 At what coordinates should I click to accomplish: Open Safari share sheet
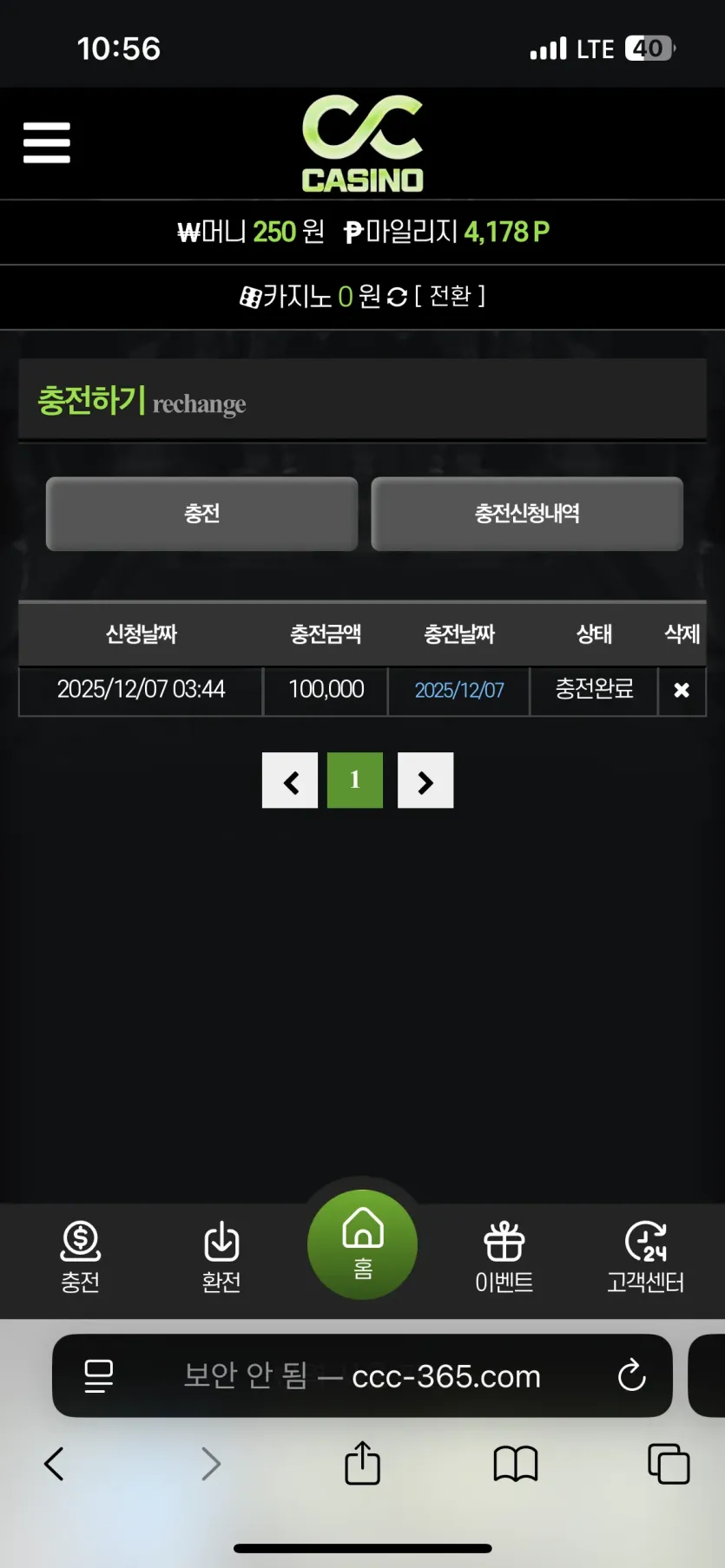coord(362,1464)
